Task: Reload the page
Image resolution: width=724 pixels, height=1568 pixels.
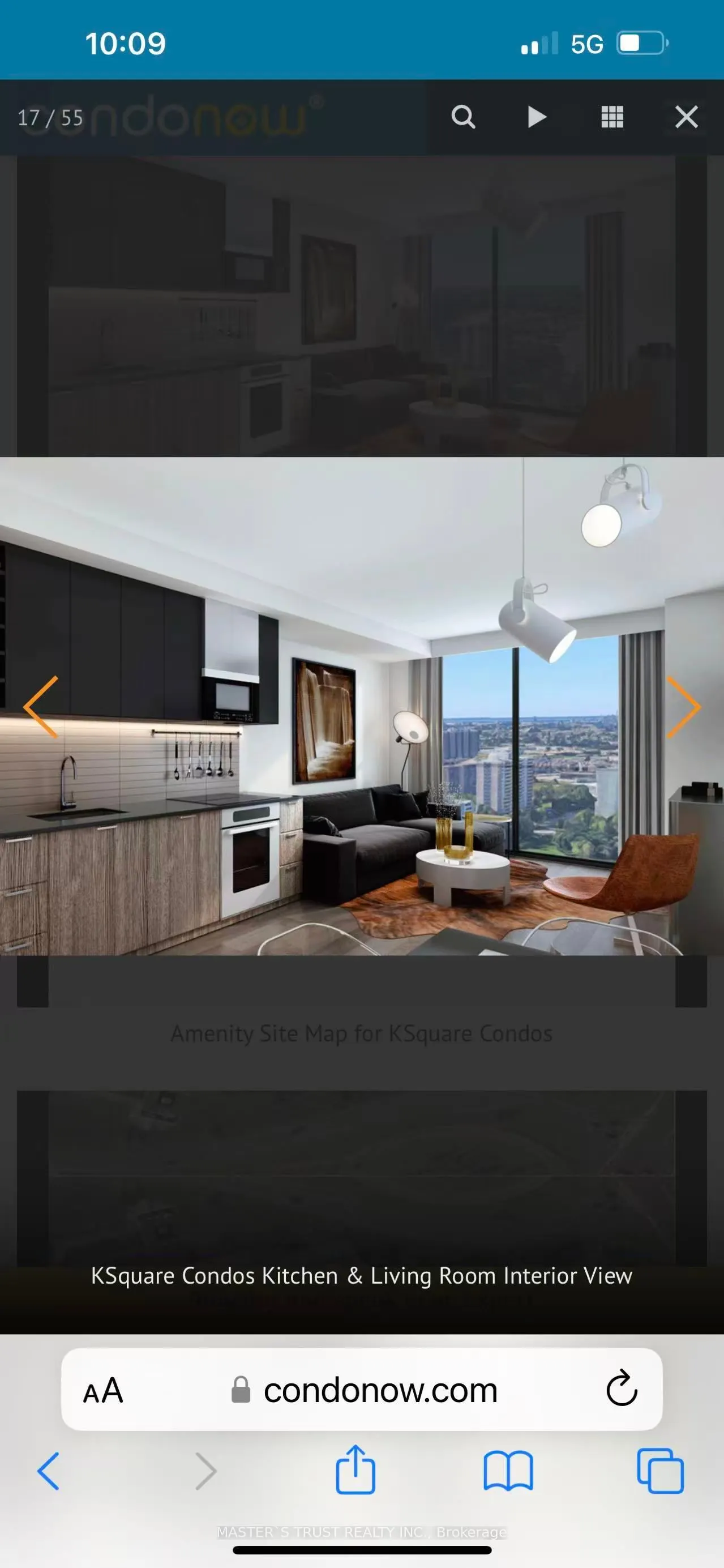Action: coord(621,1390)
